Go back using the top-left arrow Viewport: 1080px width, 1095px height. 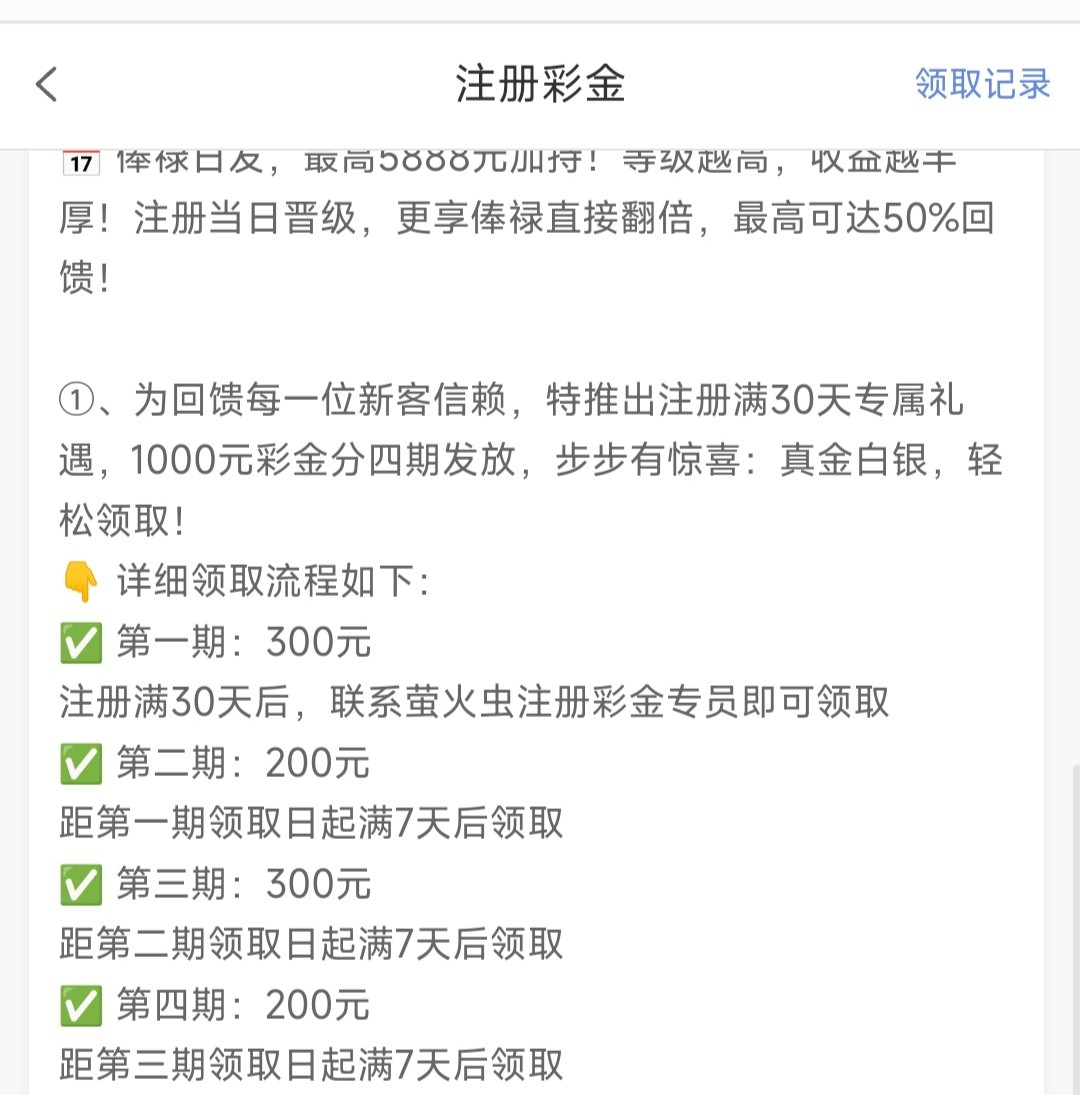click(x=47, y=84)
